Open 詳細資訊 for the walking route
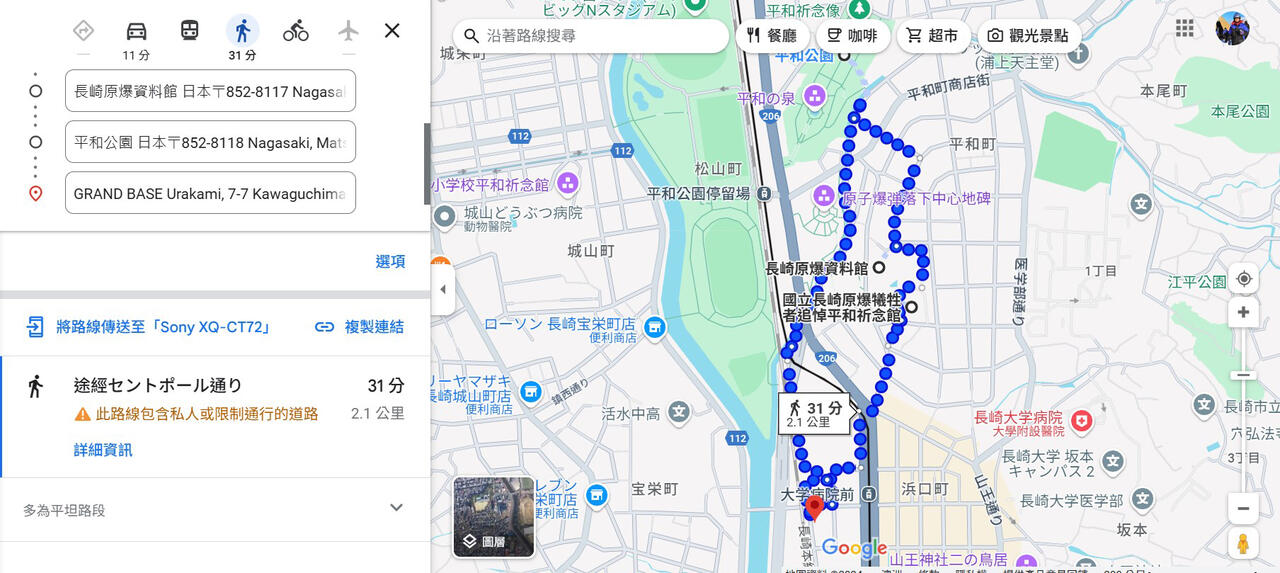The height and width of the screenshot is (573, 1280). pyautogui.click(x=103, y=450)
